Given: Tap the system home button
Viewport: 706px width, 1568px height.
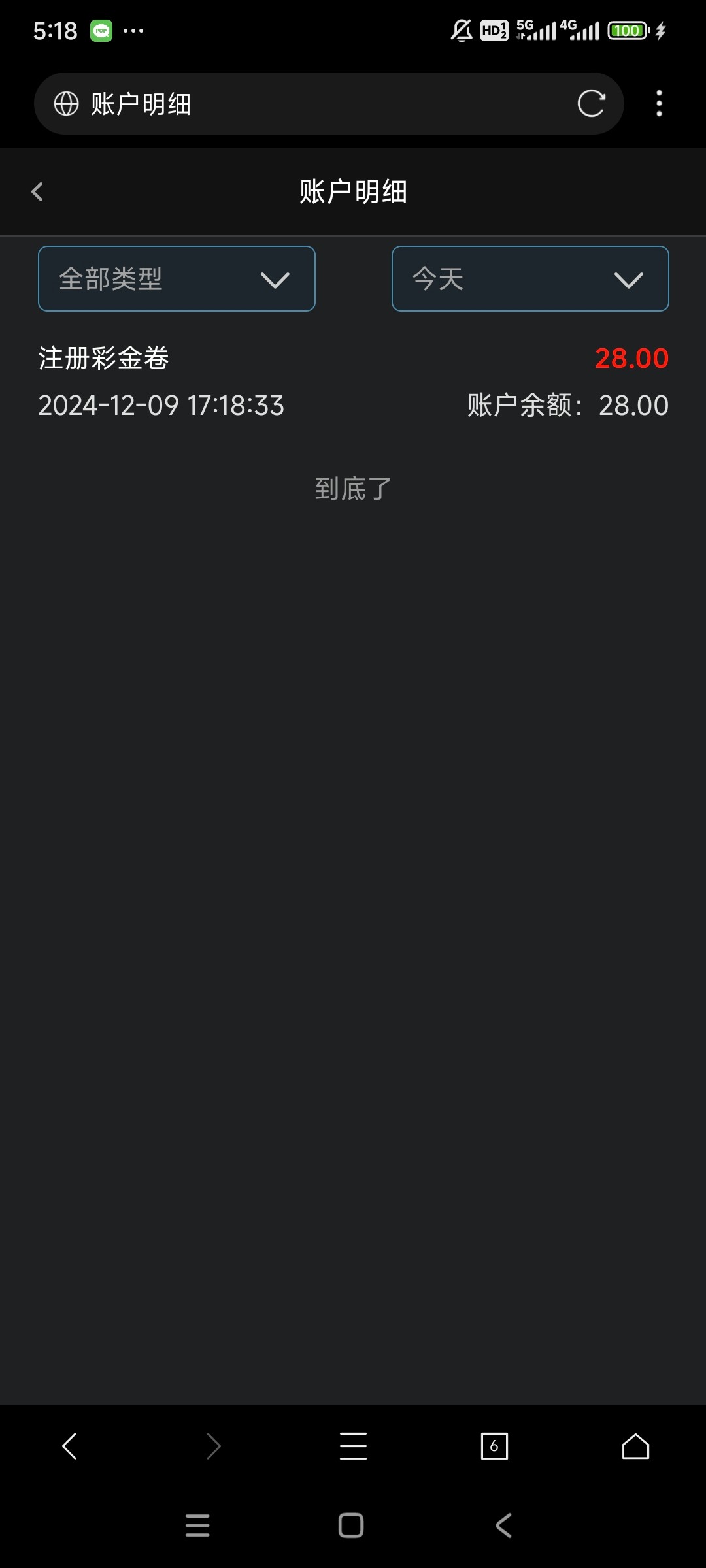Looking at the screenshot, I should tap(351, 1526).
